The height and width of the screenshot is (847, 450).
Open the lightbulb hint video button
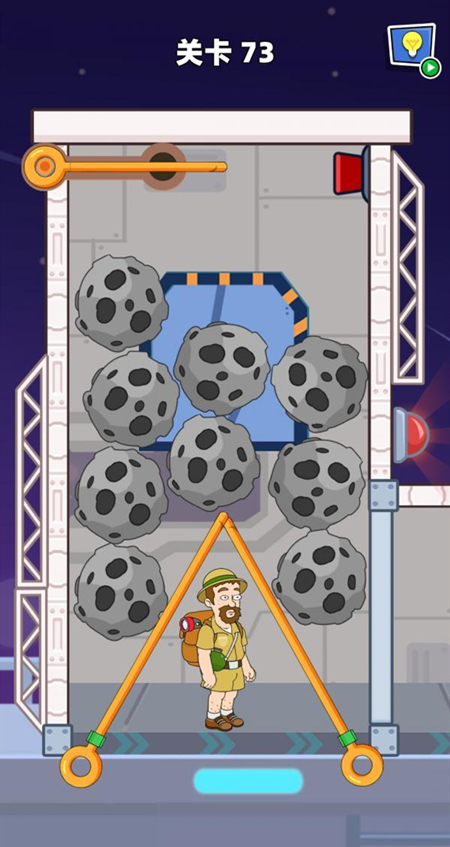[414, 49]
